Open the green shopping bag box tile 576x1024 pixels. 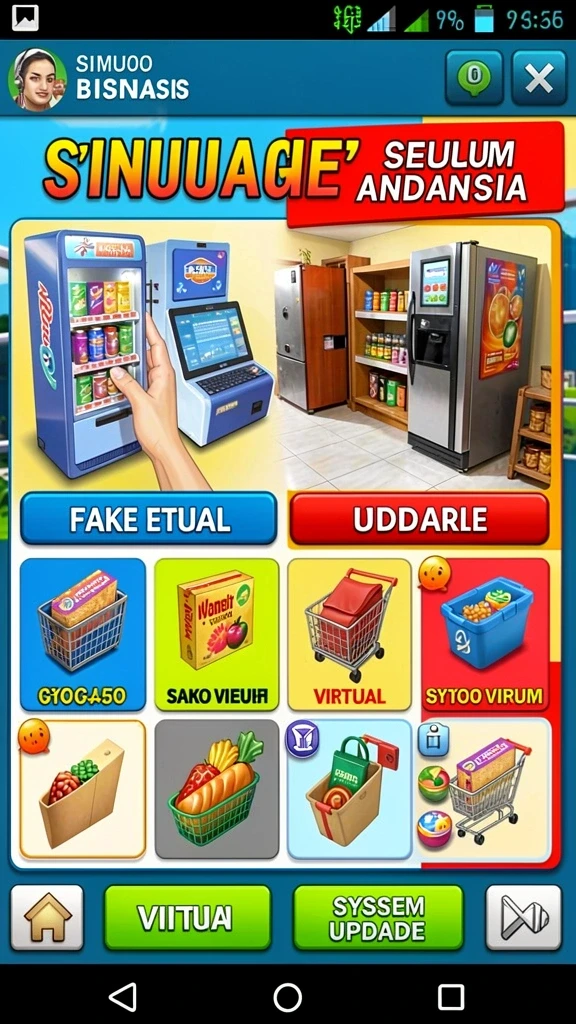[x=349, y=789]
